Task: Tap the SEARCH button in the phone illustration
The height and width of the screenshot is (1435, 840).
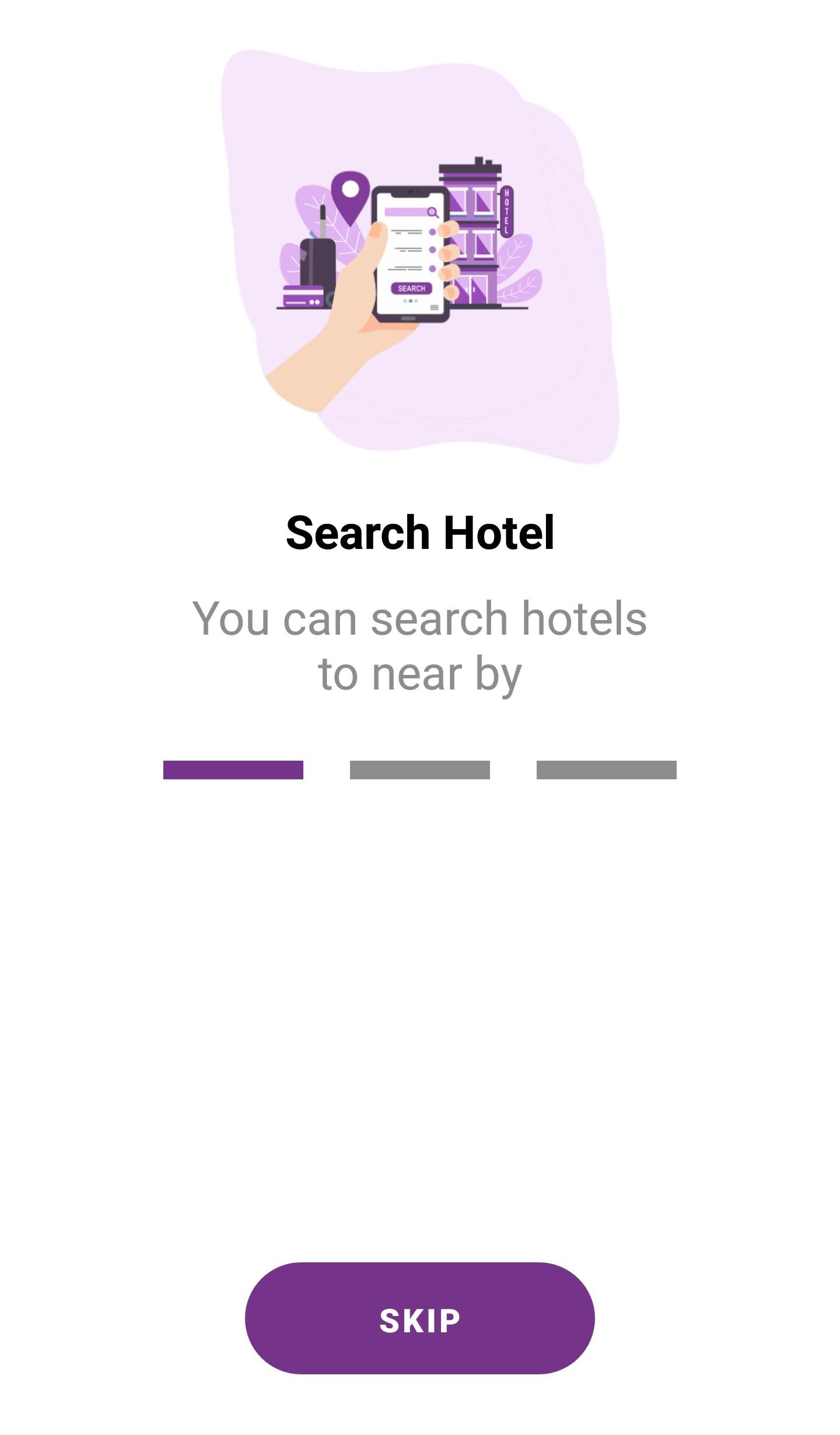Action: click(411, 288)
